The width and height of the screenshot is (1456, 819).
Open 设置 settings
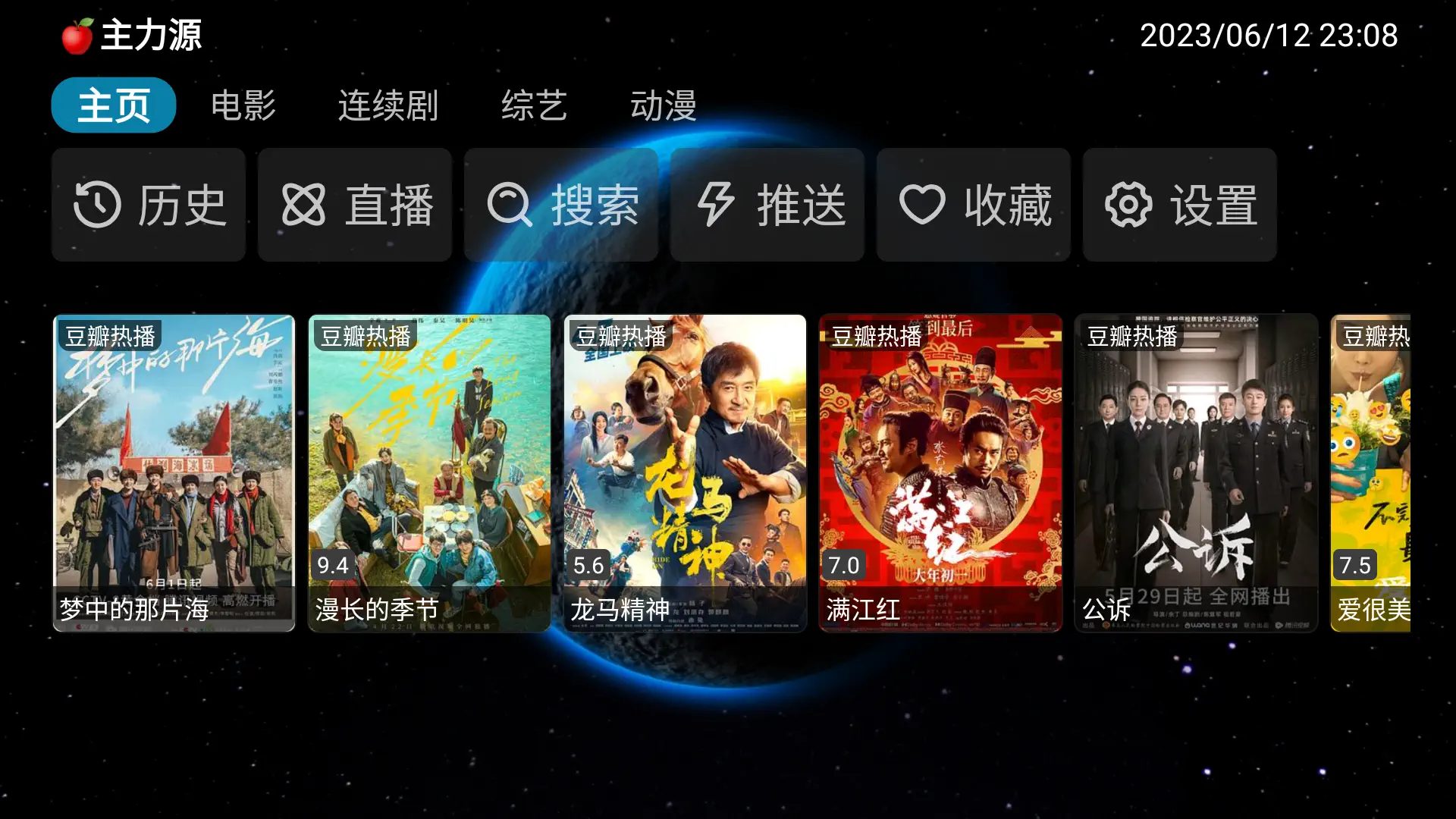pyautogui.click(x=1180, y=205)
